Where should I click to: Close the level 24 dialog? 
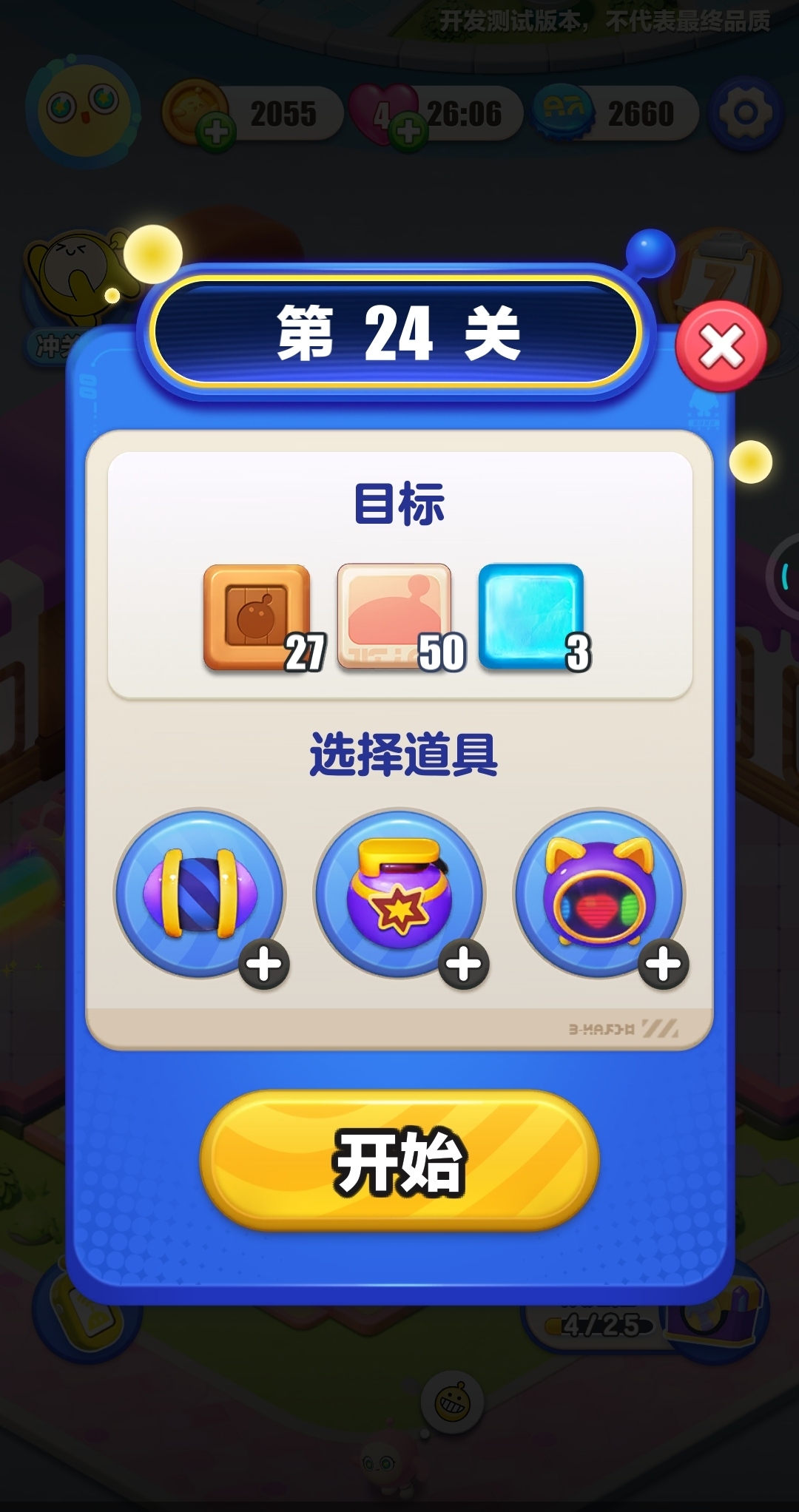click(721, 346)
